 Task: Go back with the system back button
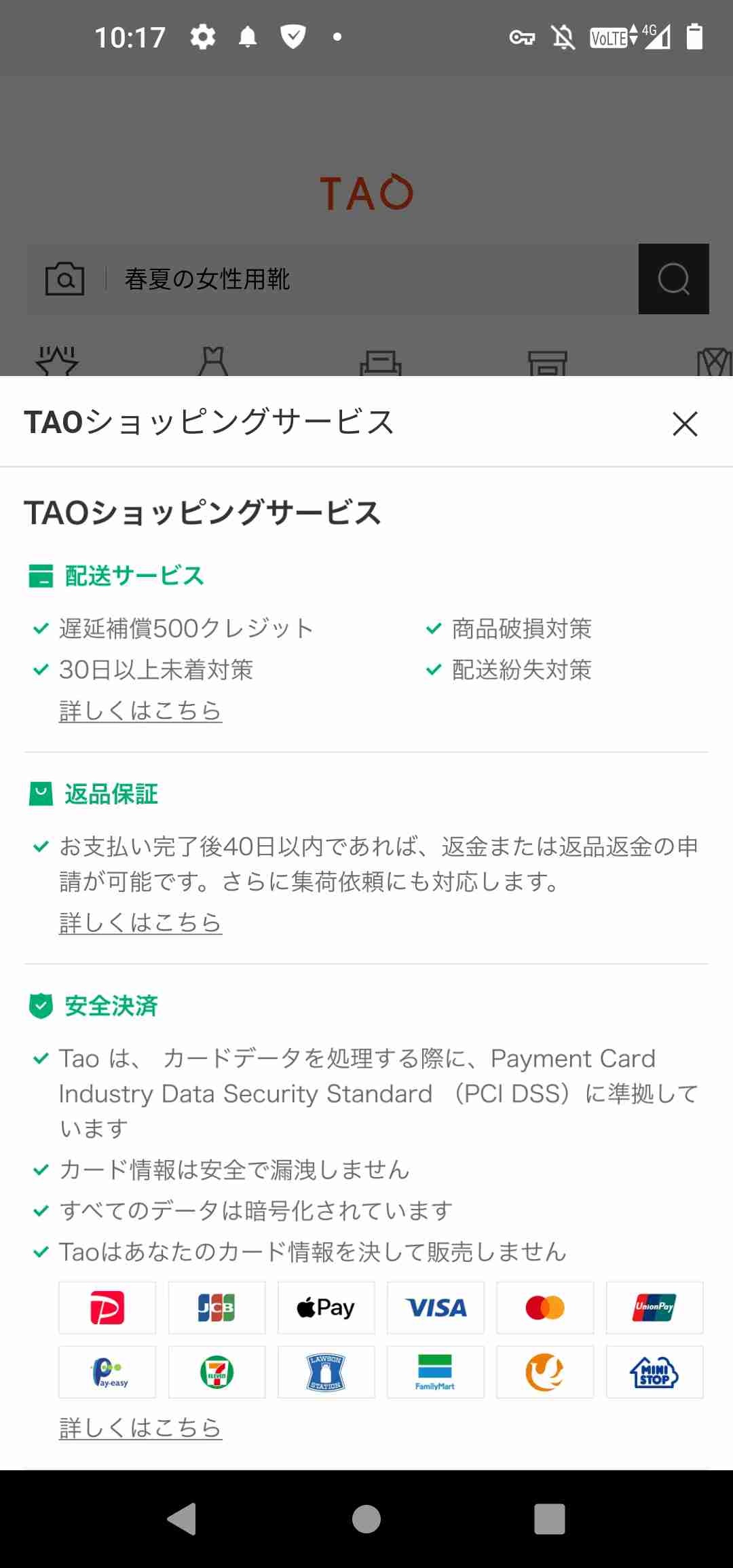(182, 1519)
